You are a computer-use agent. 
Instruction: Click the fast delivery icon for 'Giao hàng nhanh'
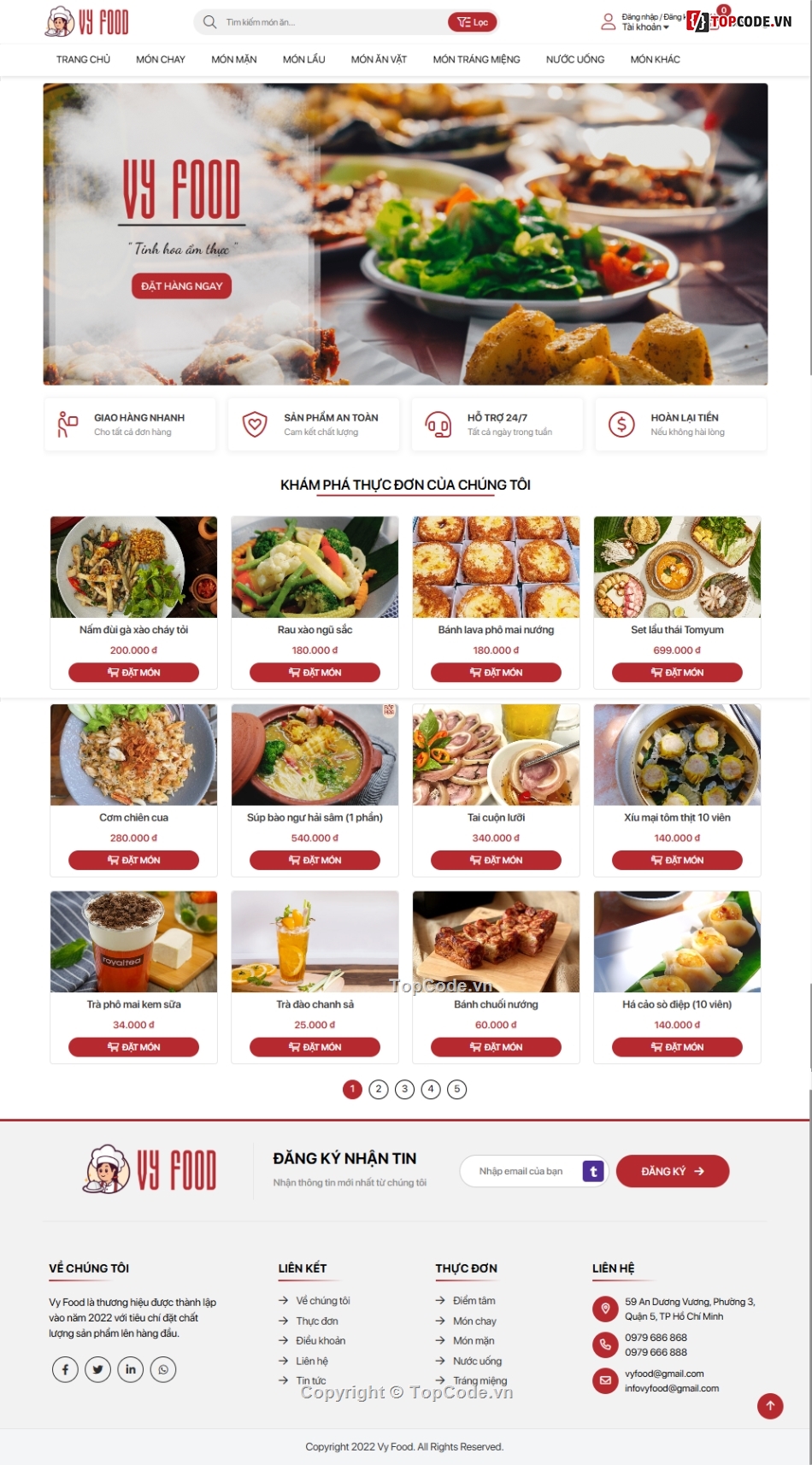[67, 424]
